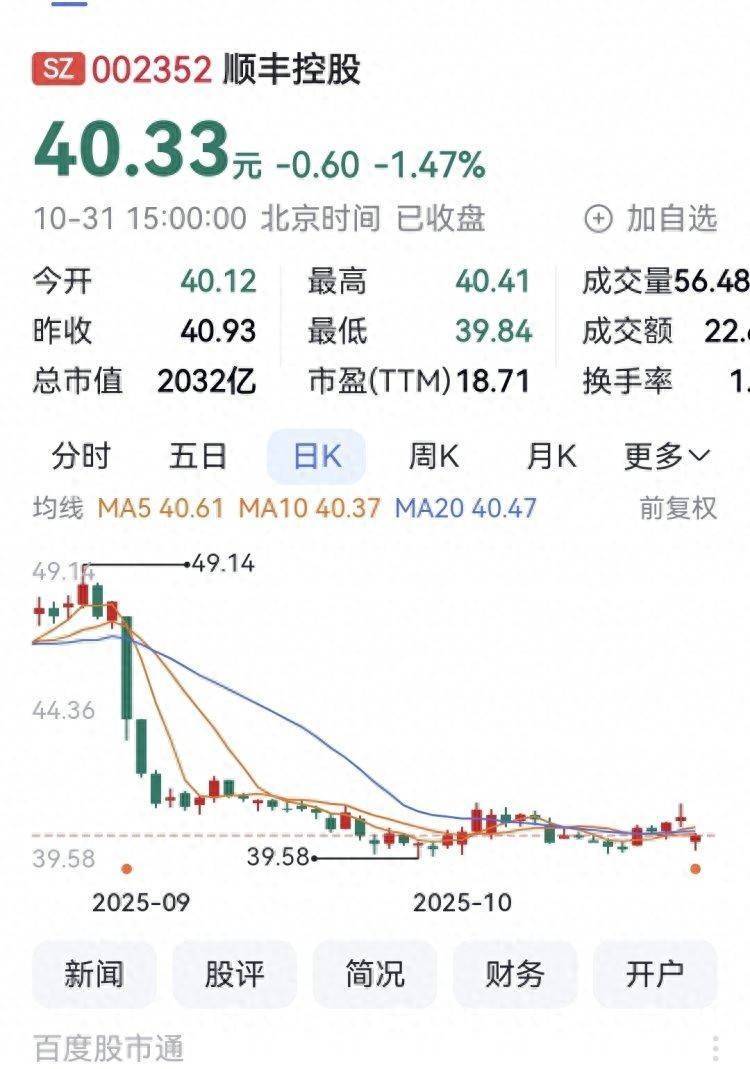Open the 新闻 news section
Viewport: 750px width, 1069px height.
click(x=93, y=972)
